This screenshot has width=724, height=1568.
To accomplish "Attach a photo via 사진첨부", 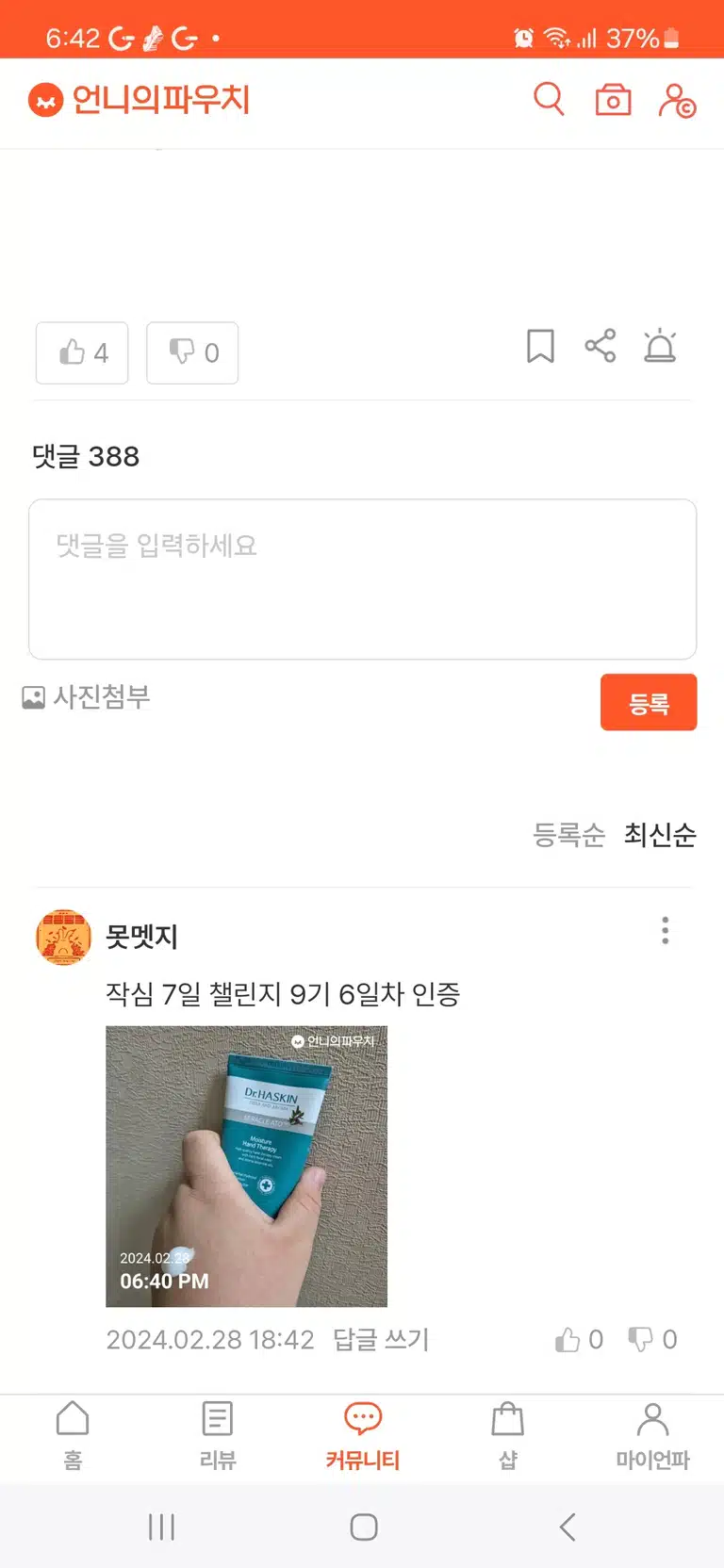I will [87, 697].
